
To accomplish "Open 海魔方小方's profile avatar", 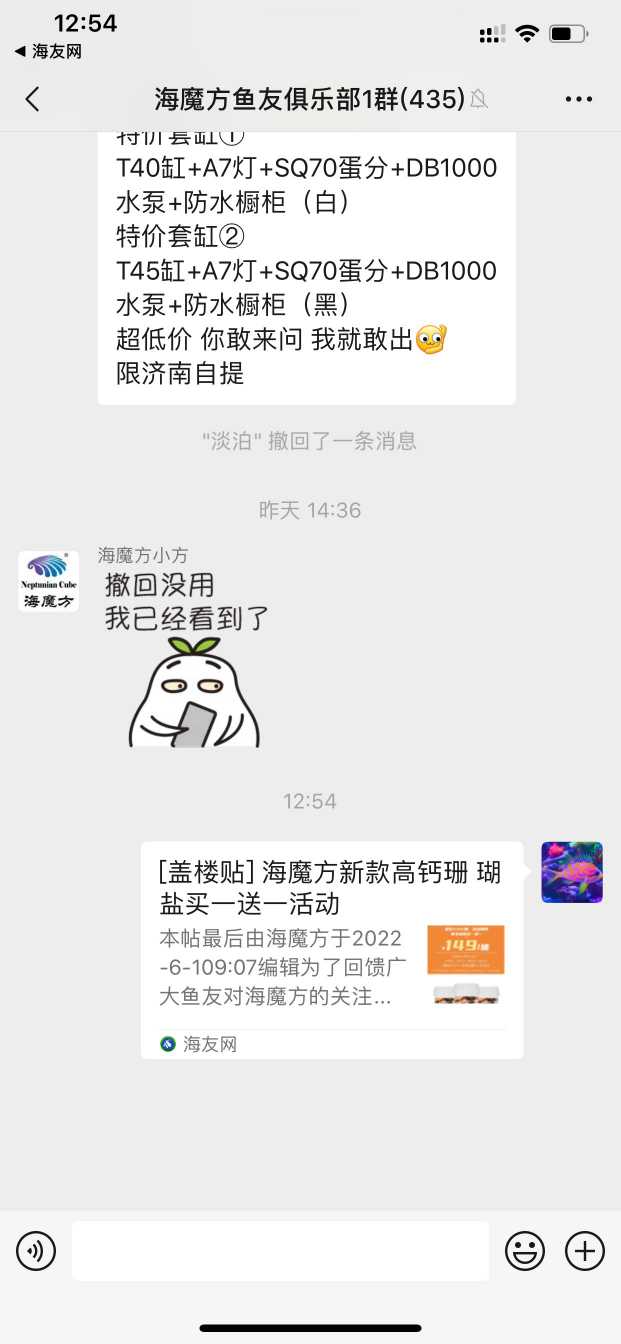I will click(x=48, y=581).
